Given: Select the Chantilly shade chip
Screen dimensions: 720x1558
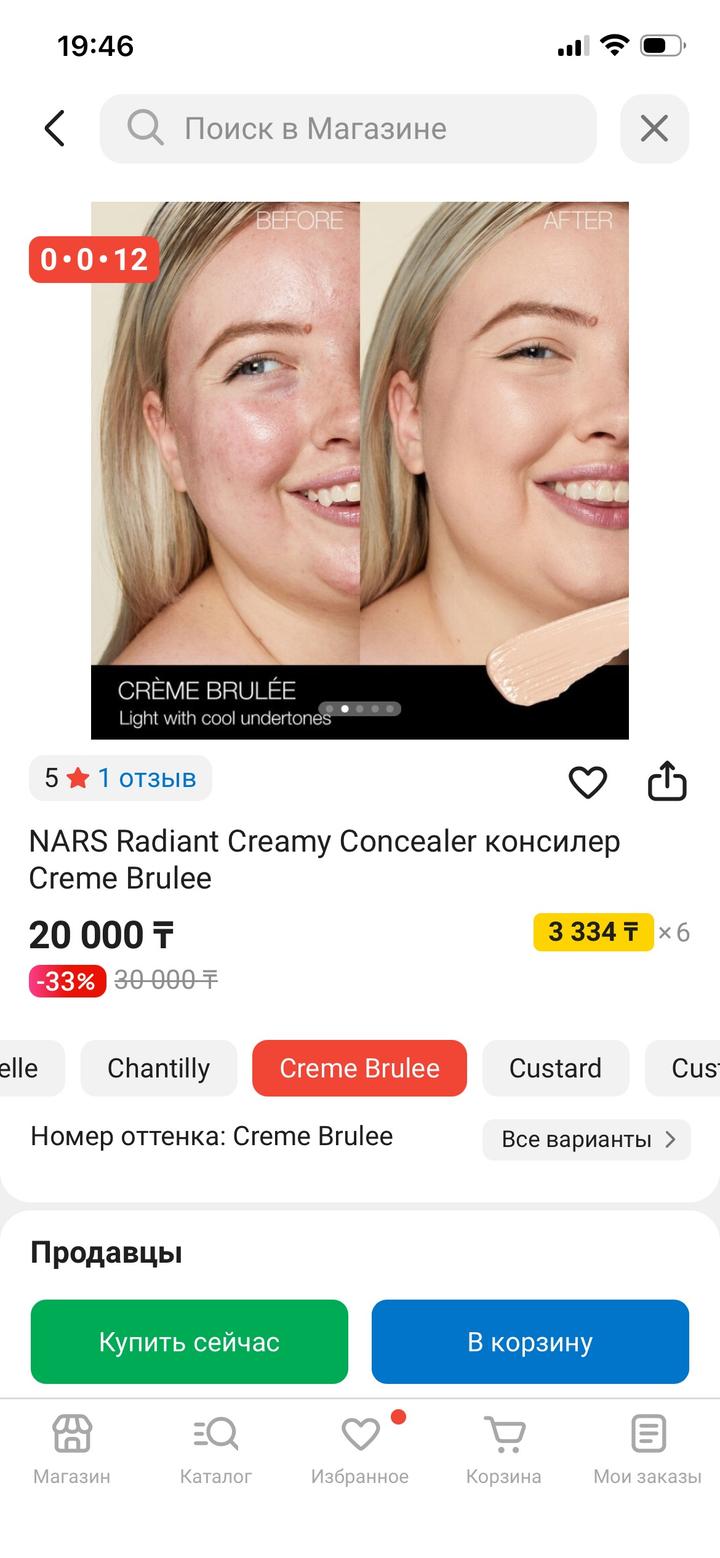Looking at the screenshot, I should tap(158, 1068).
